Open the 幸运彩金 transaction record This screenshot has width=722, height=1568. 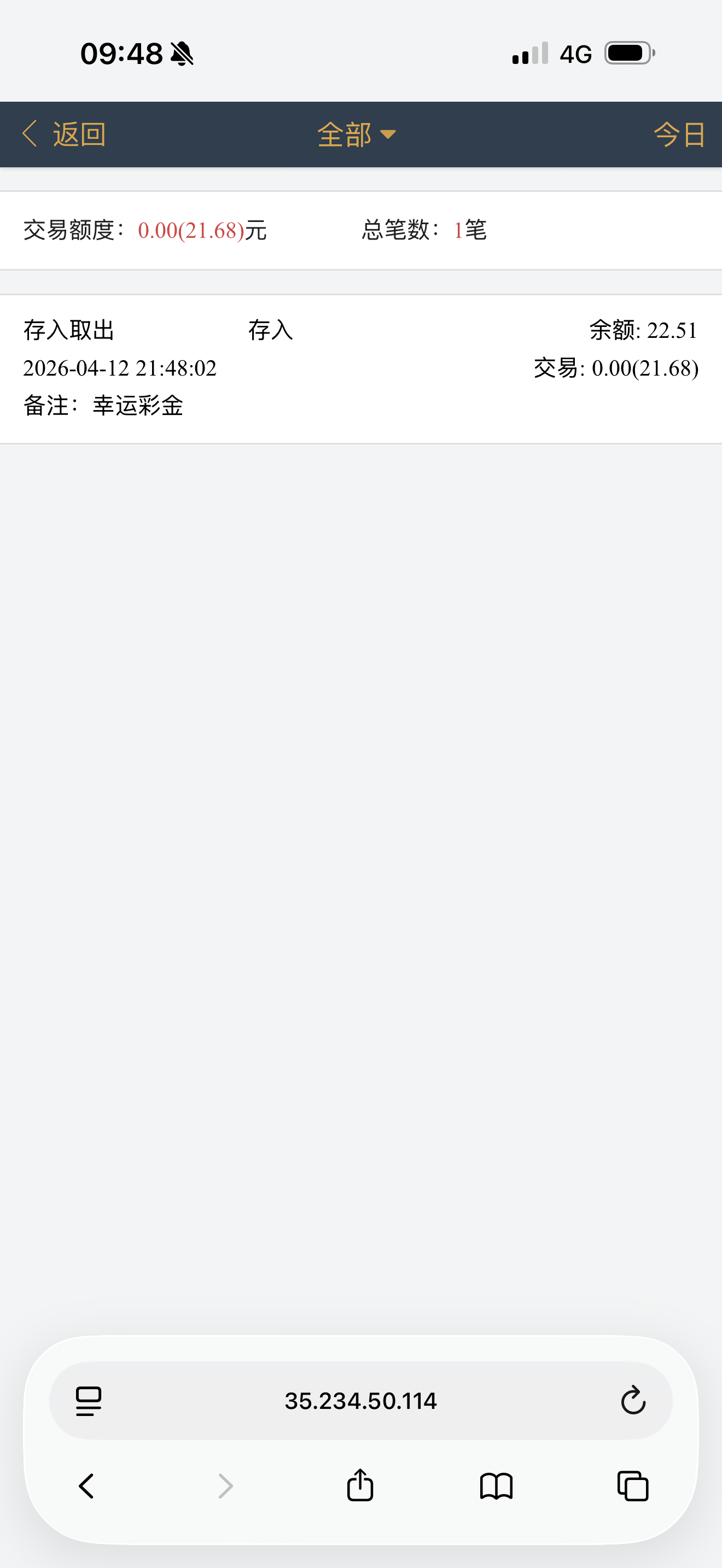[x=360, y=368]
